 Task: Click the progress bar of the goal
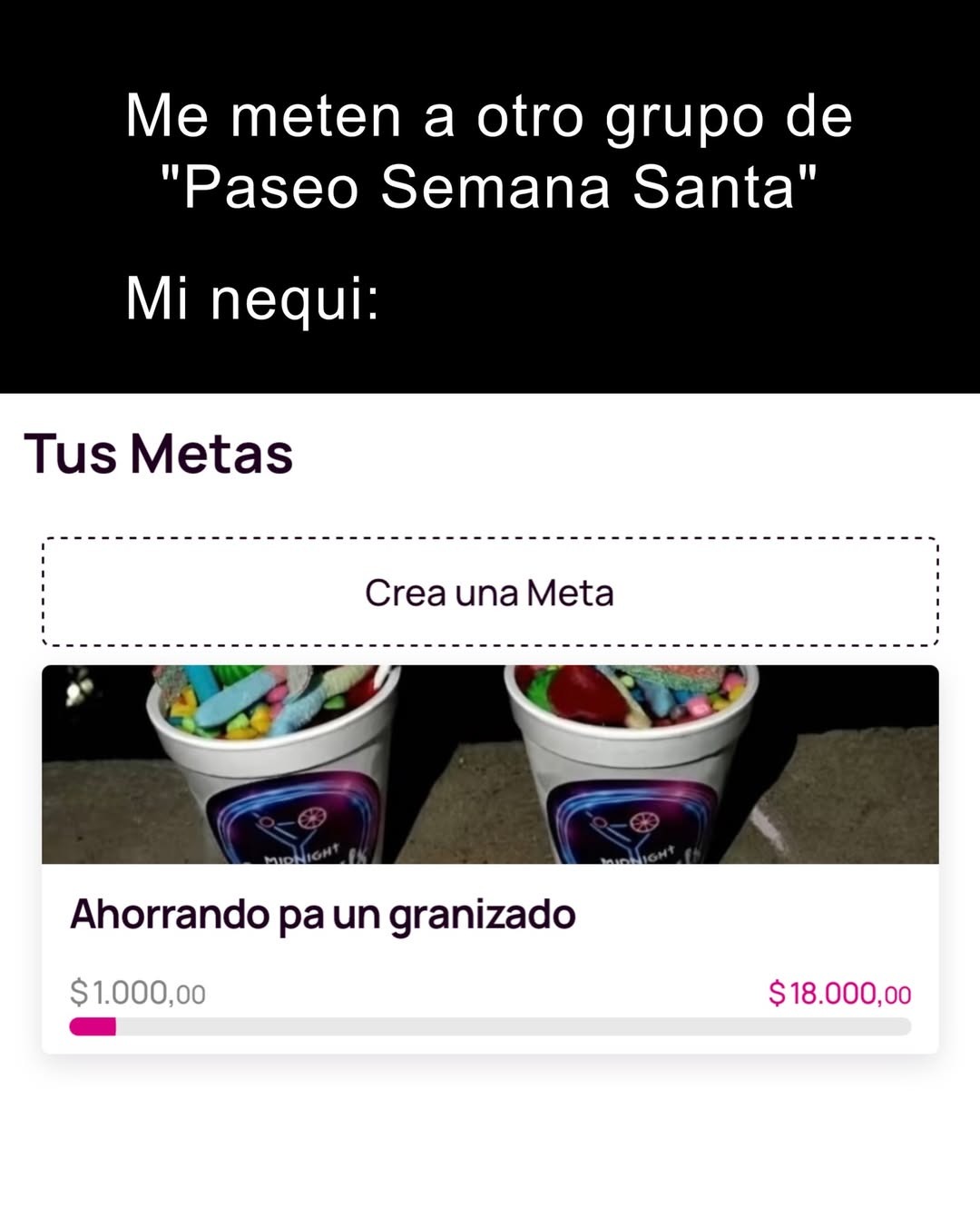(x=490, y=1027)
